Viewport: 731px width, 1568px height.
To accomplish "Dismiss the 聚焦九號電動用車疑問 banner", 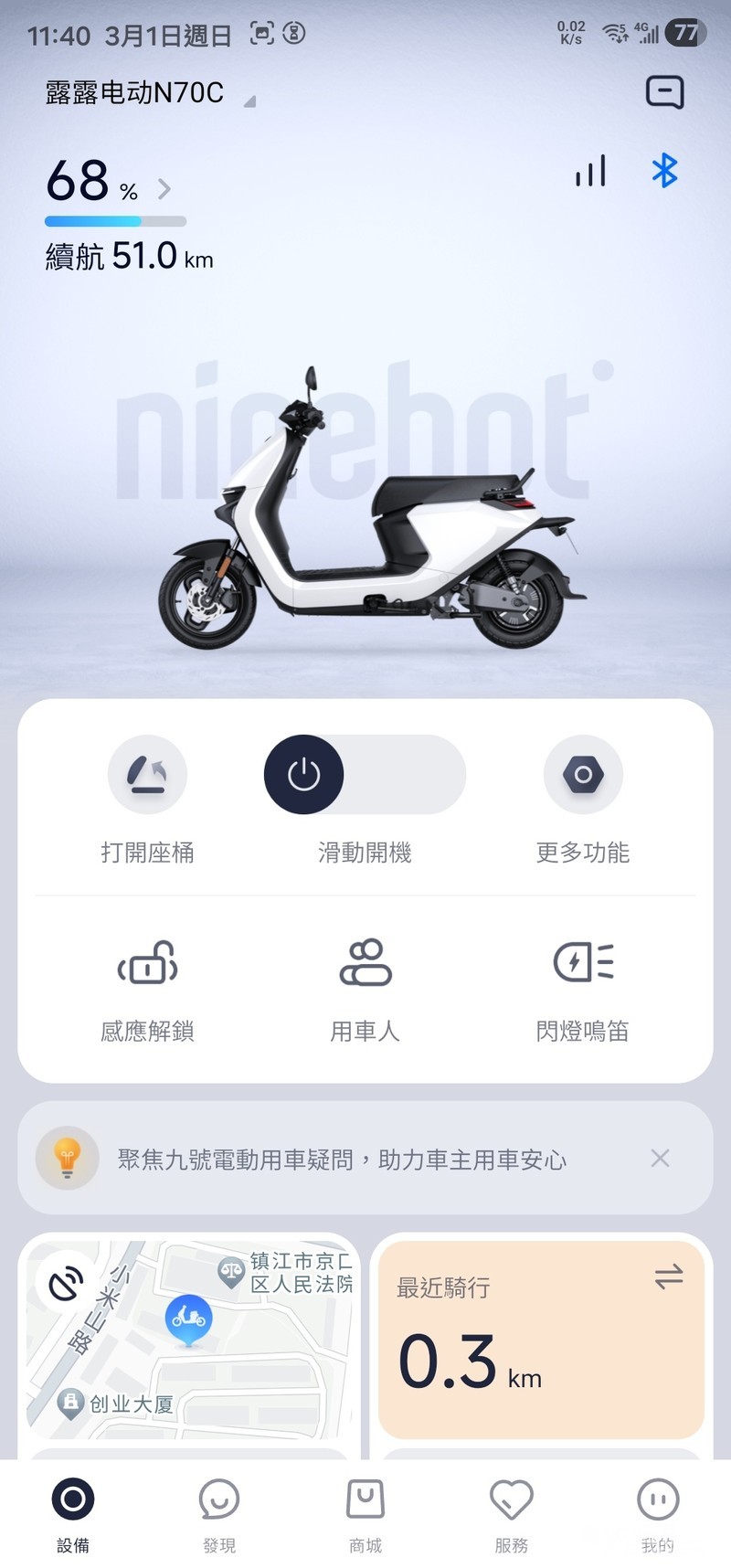I will click(x=660, y=1159).
